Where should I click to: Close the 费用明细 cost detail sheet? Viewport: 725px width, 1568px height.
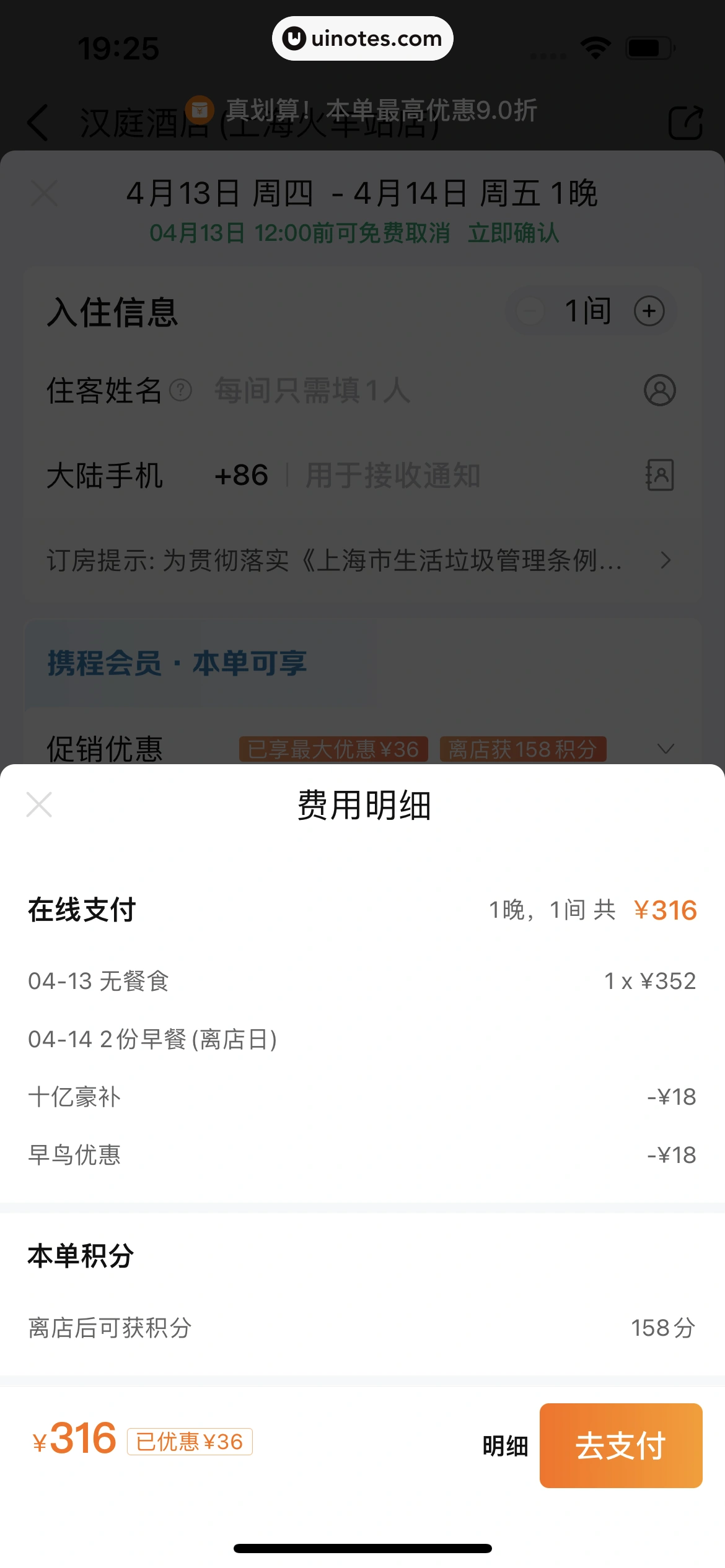[39, 804]
